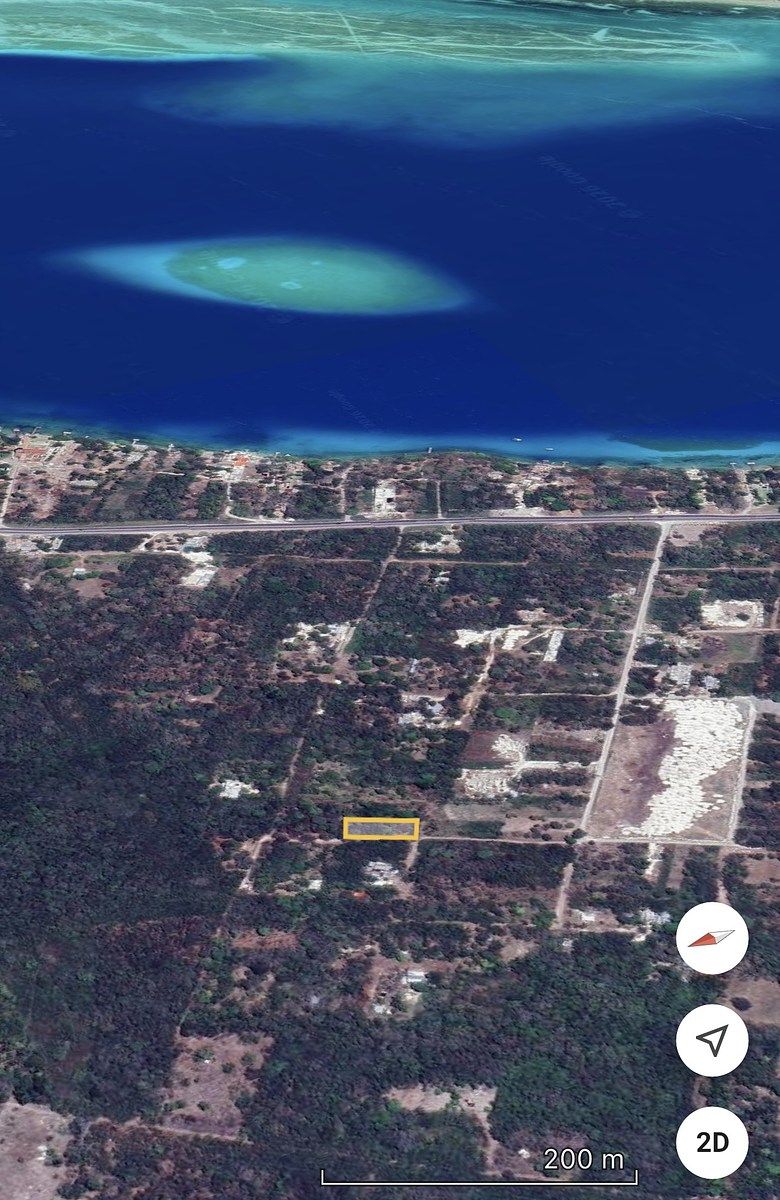Switch the map to 2D view
The width and height of the screenshot is (780, 1200).
712,1142
